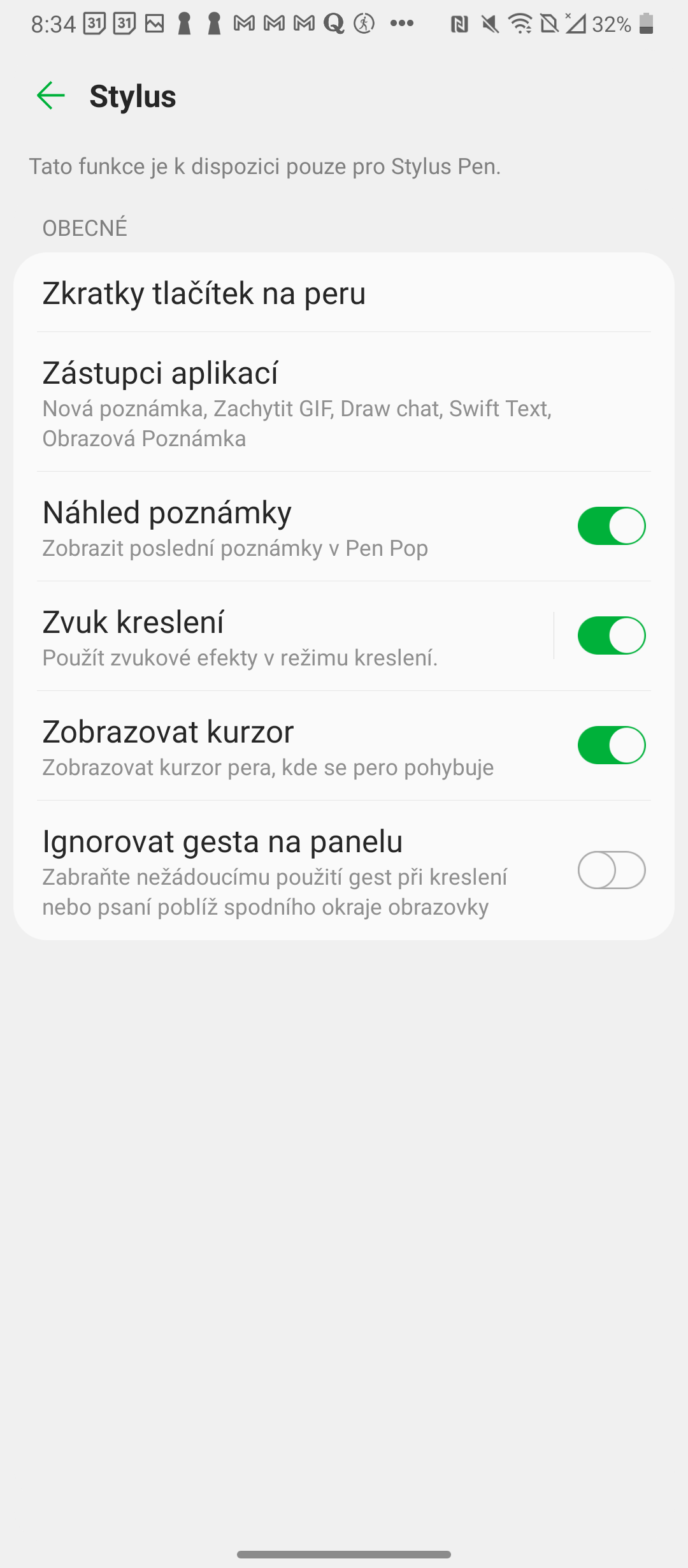Go back from Stylus settings

(51, 96)
